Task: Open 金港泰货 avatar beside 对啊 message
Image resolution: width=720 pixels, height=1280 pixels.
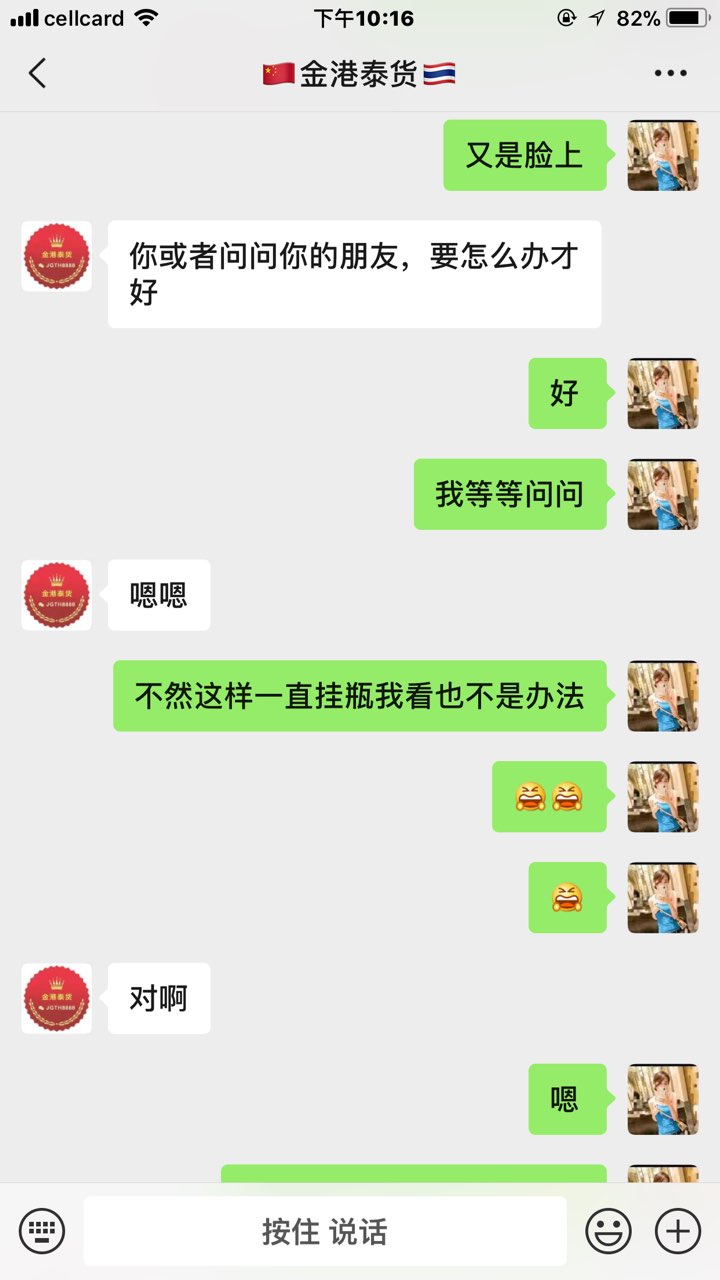Action: (56, 998)
